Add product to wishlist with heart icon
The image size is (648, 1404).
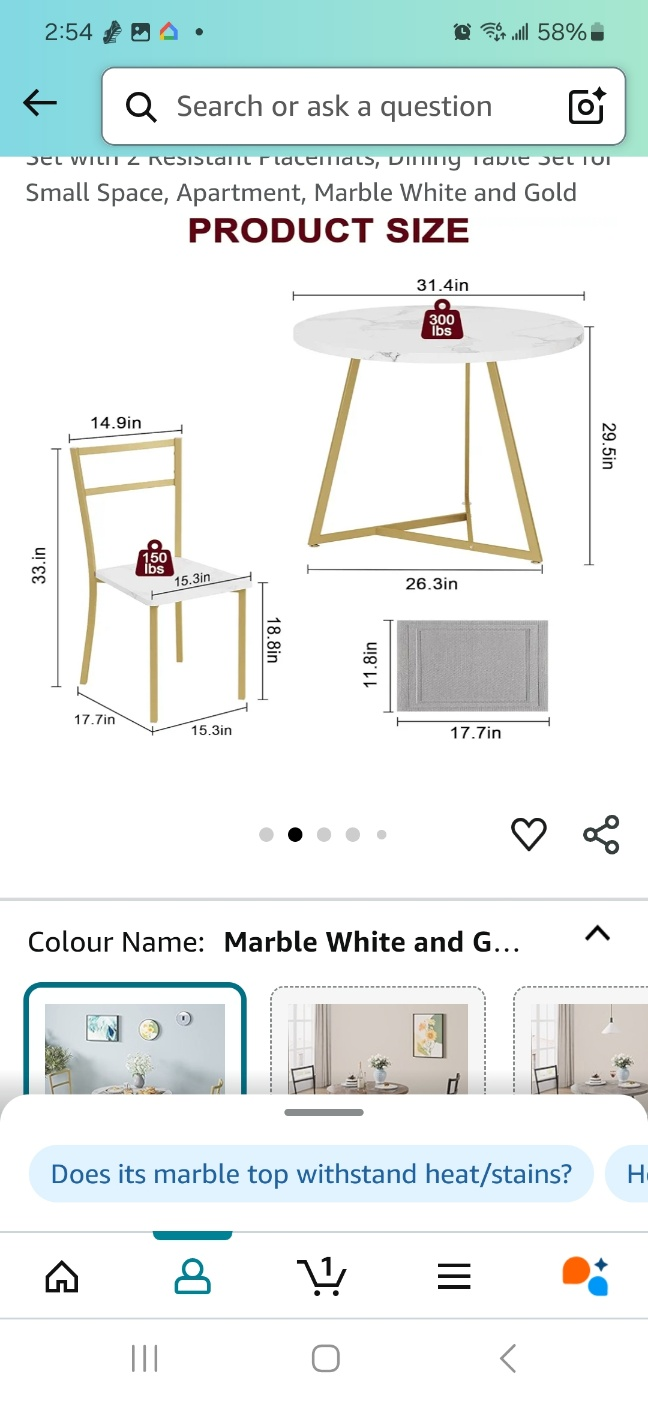pos(529,833)
